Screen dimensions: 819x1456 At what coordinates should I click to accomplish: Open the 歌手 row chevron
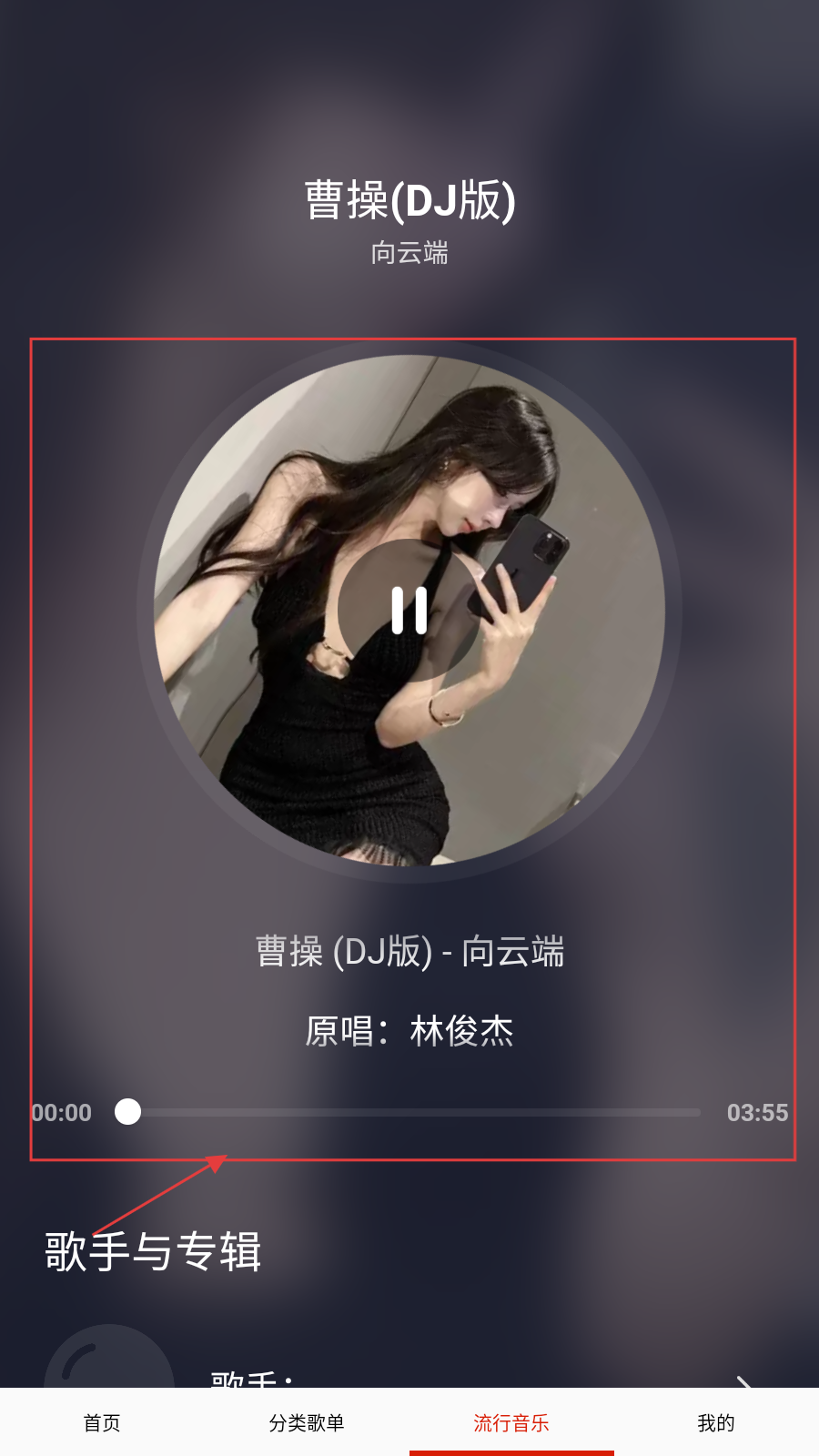pos(744,1381)
